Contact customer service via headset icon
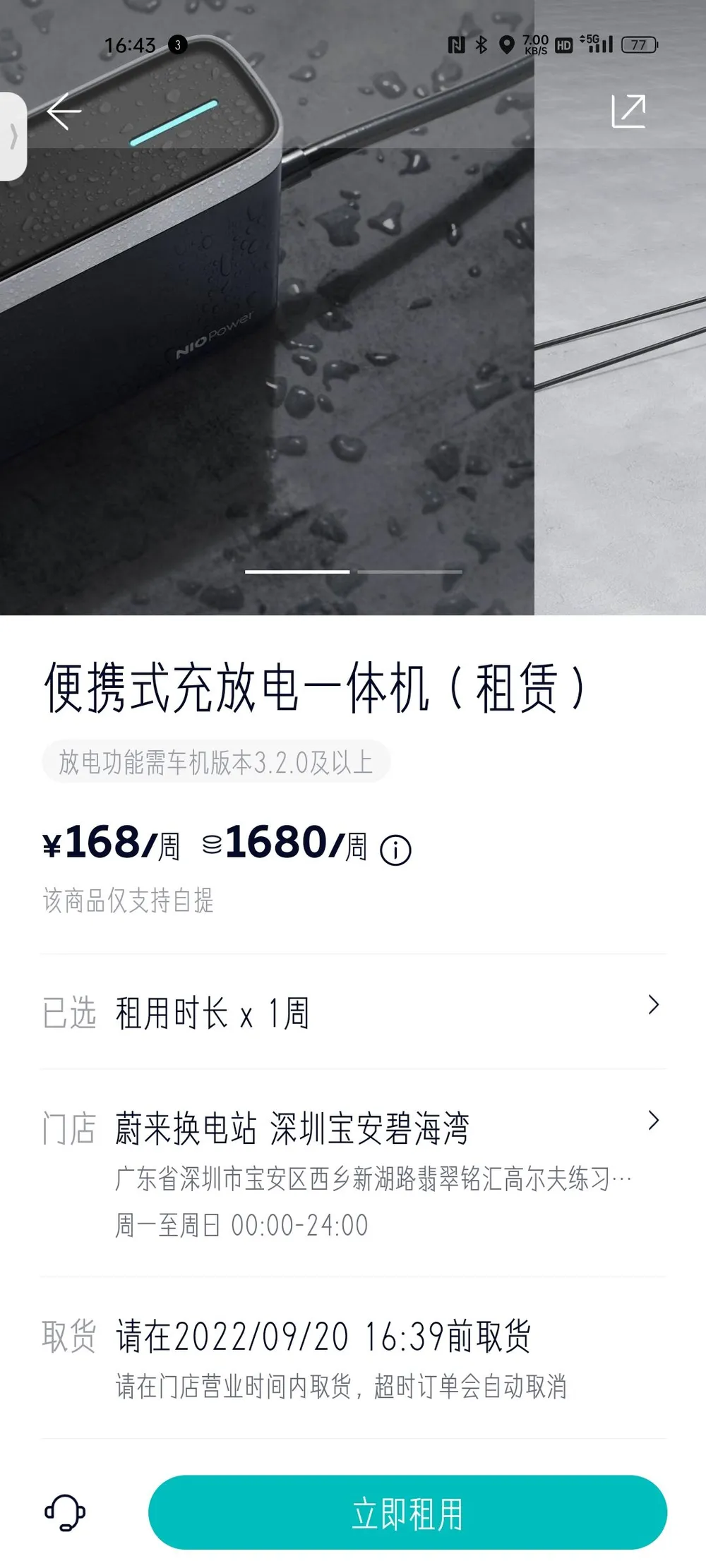 [65, 1513]
